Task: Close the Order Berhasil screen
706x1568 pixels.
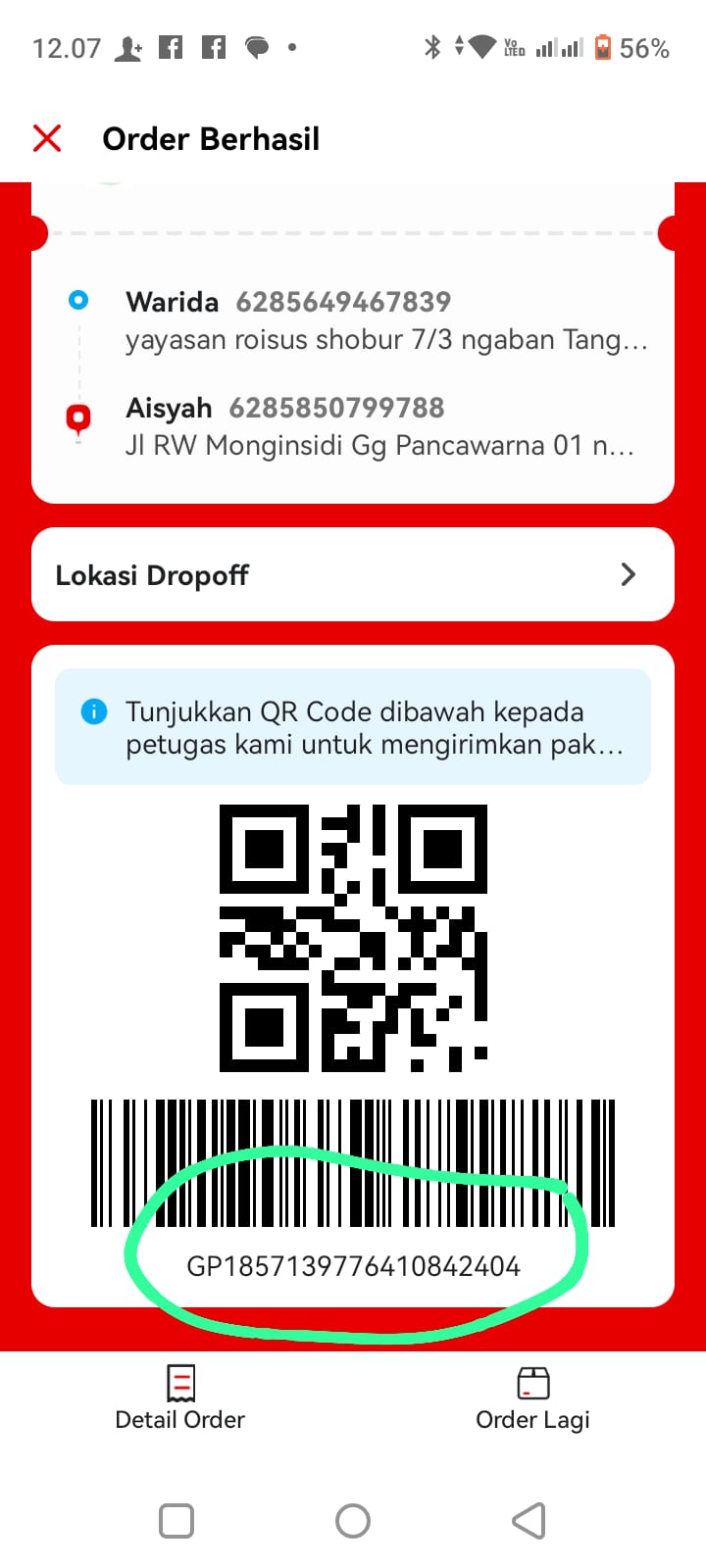Action: 46,138
